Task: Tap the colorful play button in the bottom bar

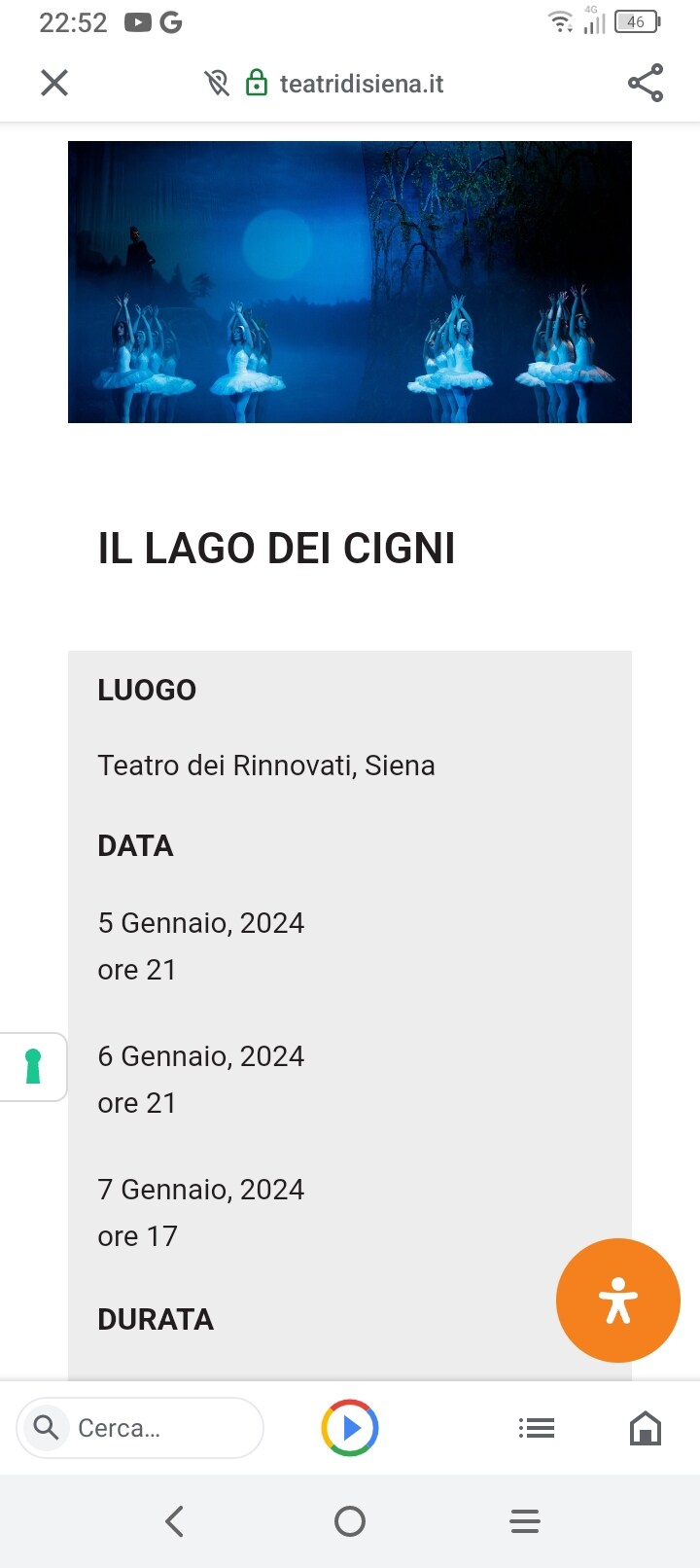Action: point(350,1428)
